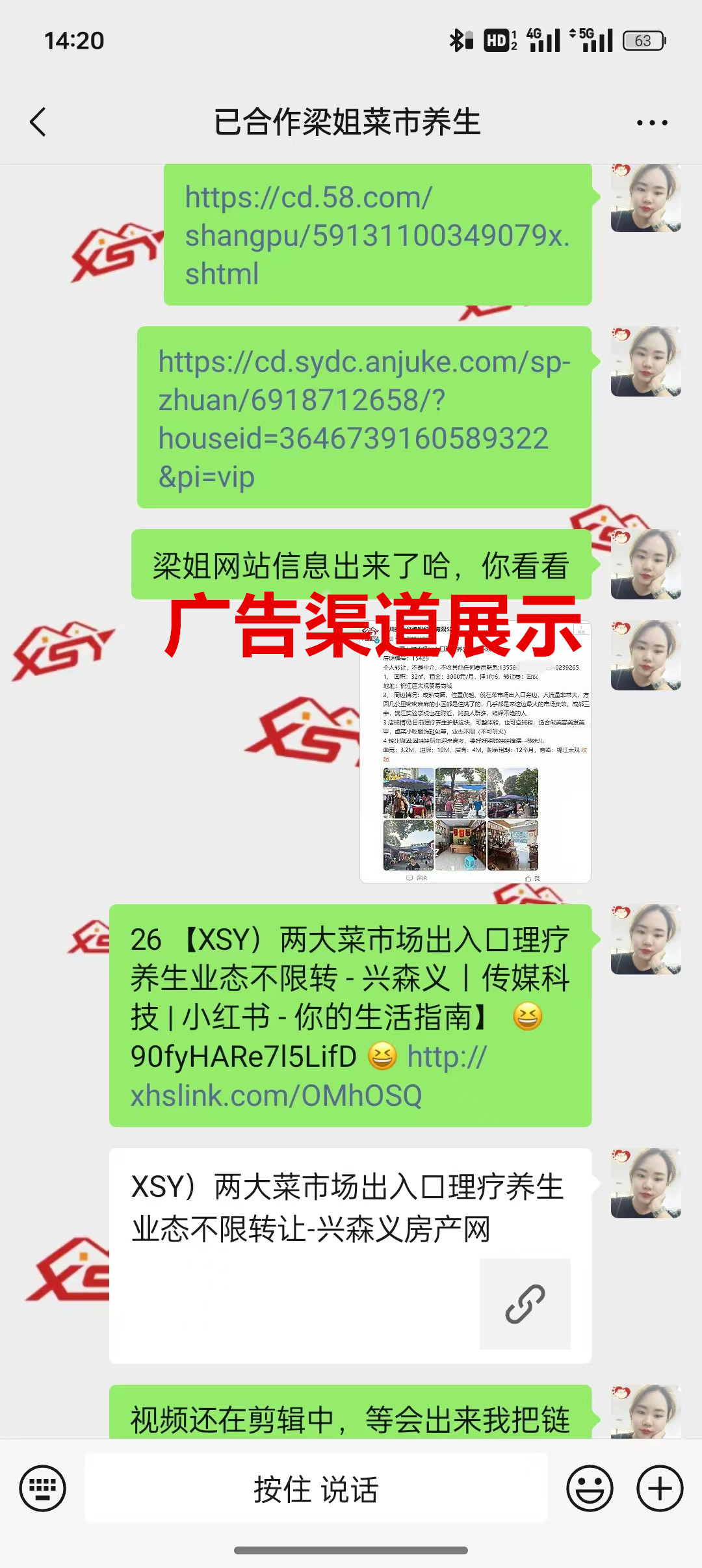The image size is (702, 1568).
Task: Open the cd.58.com shangpu link
Action: tap(376, 235)
